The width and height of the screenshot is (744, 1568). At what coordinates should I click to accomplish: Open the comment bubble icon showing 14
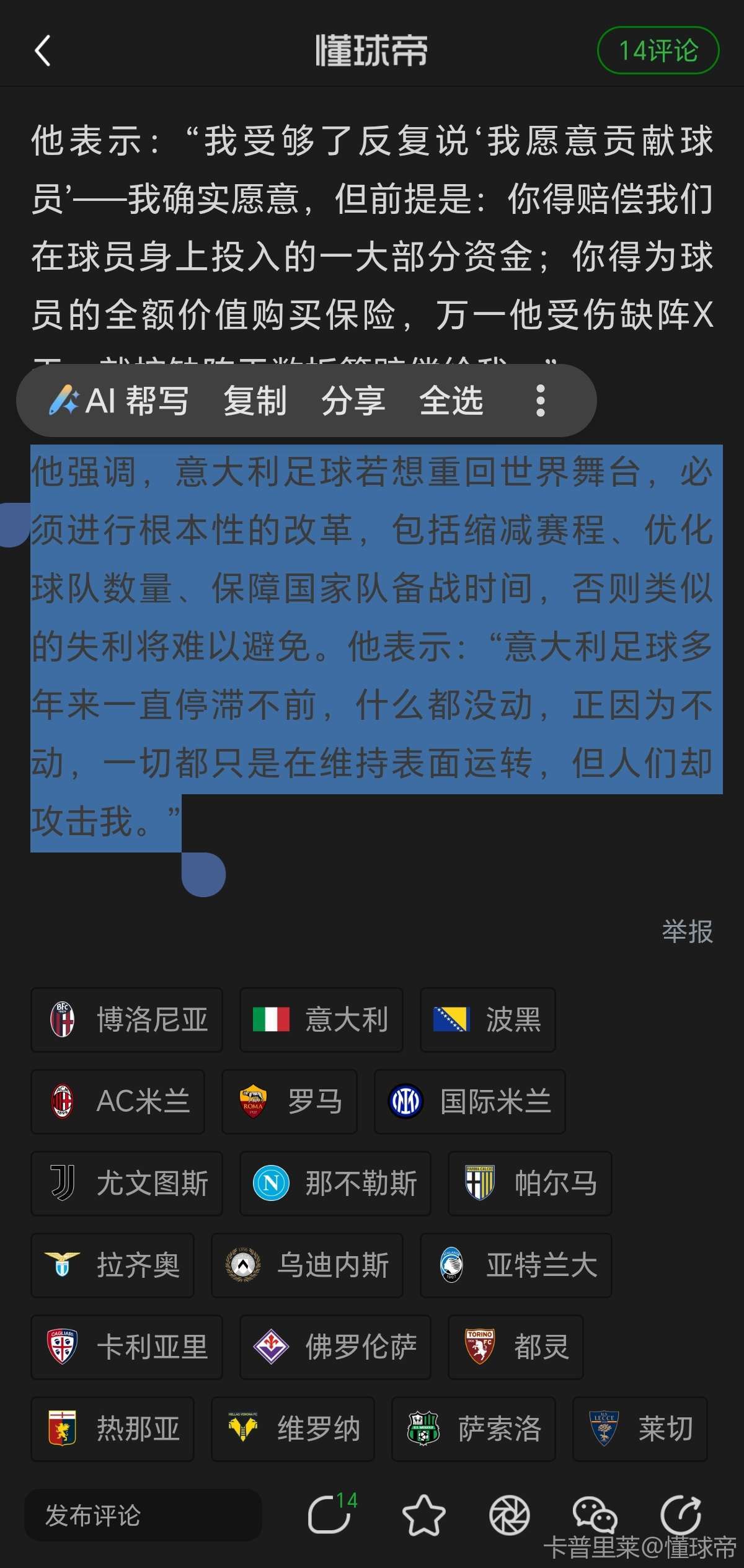tap(330, 1515)
